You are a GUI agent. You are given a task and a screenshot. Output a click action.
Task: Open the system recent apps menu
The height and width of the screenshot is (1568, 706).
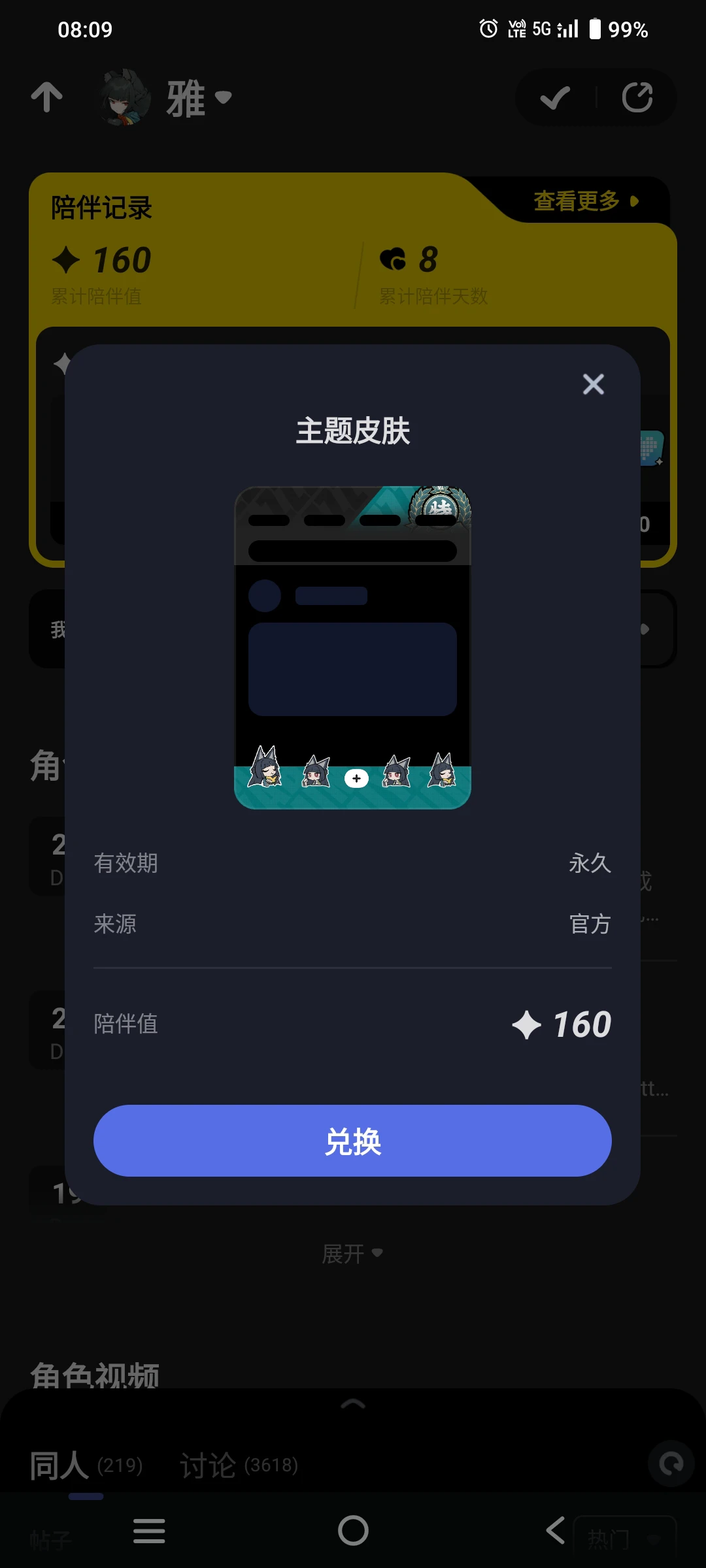tap(149, 1531)
